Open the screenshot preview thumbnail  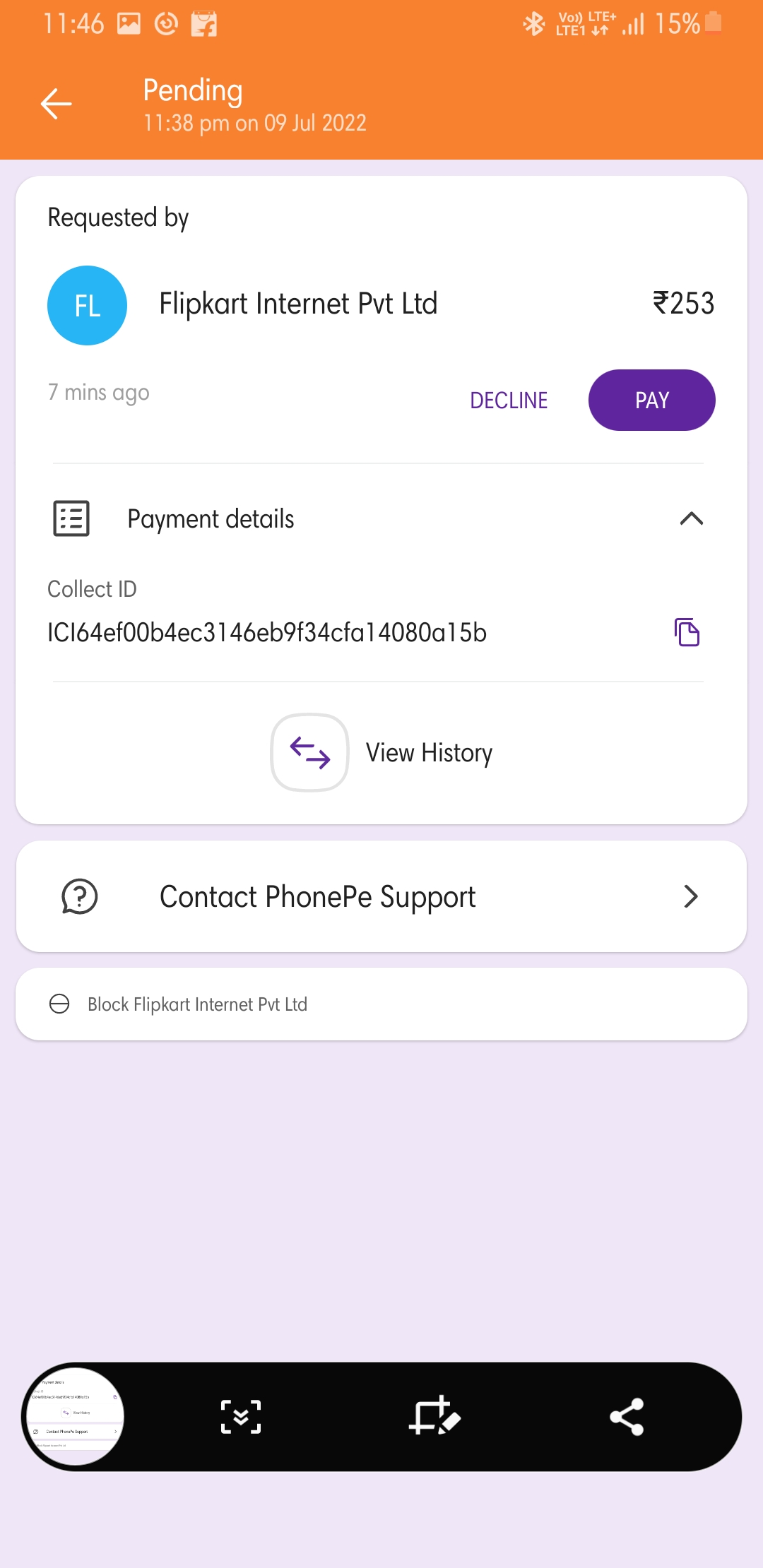(76, 1416)
